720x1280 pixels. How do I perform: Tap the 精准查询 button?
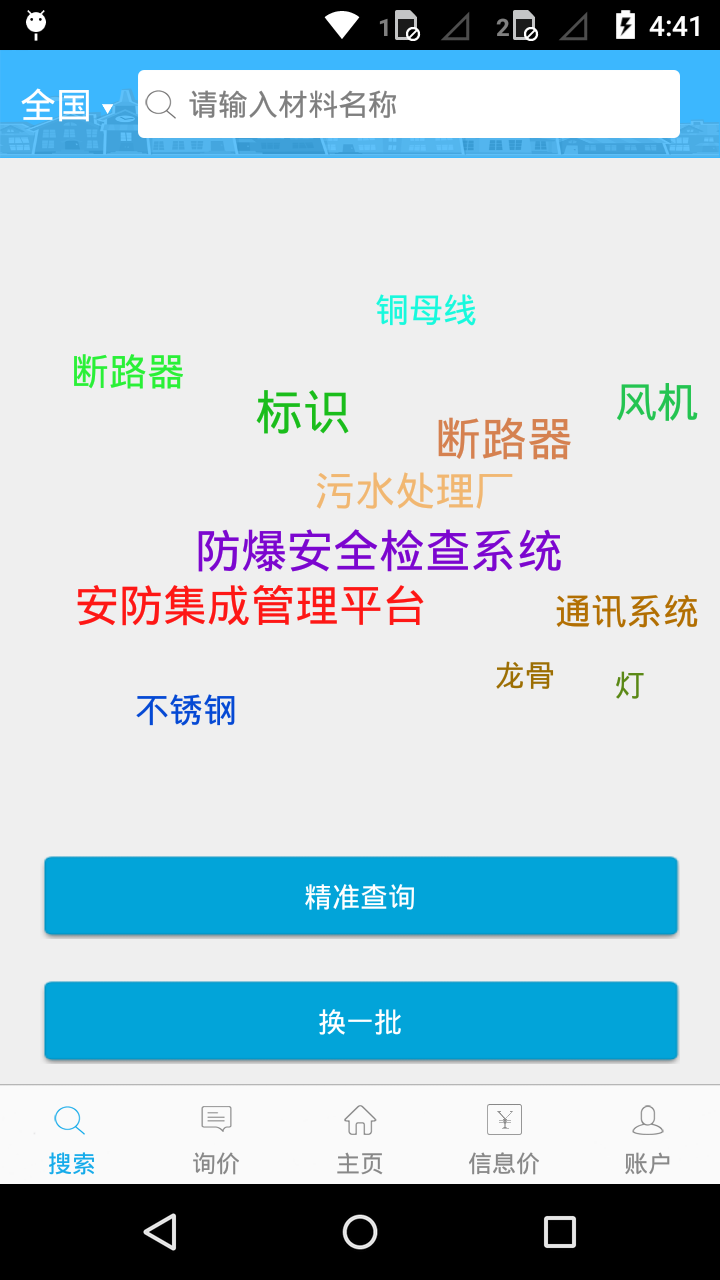[x=360, y=897]
